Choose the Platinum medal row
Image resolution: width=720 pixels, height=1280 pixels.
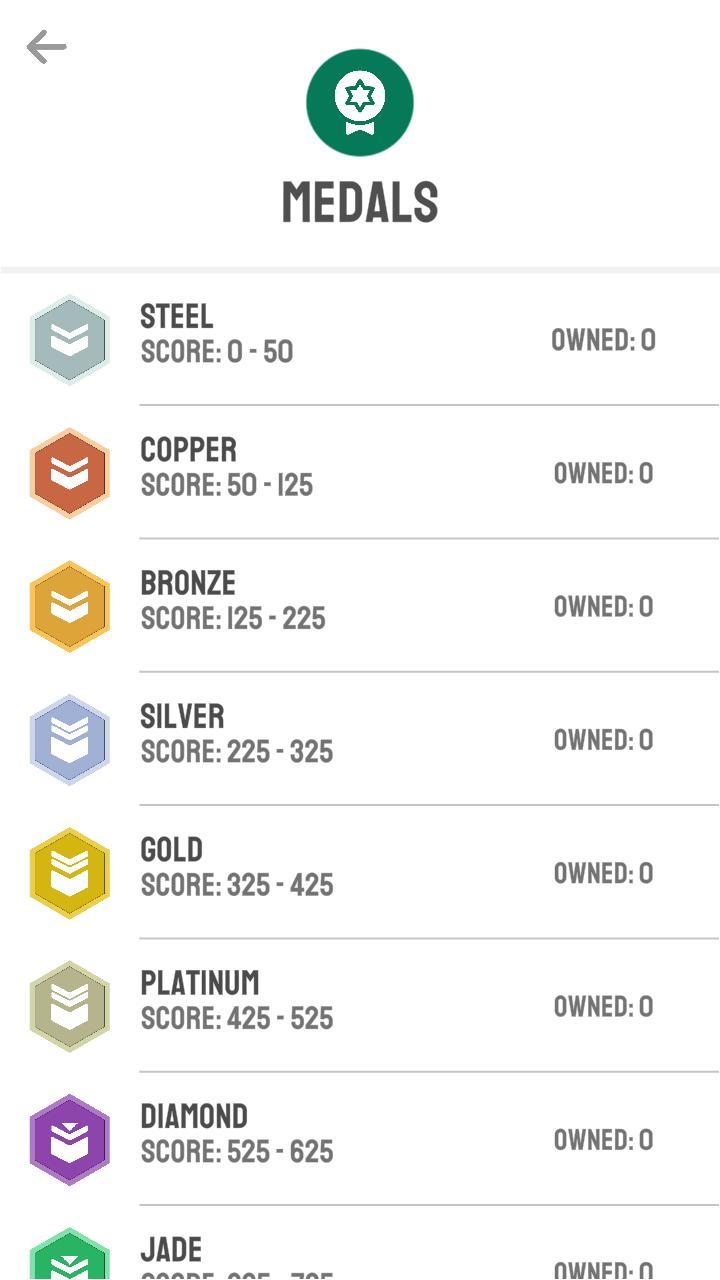360,1004
